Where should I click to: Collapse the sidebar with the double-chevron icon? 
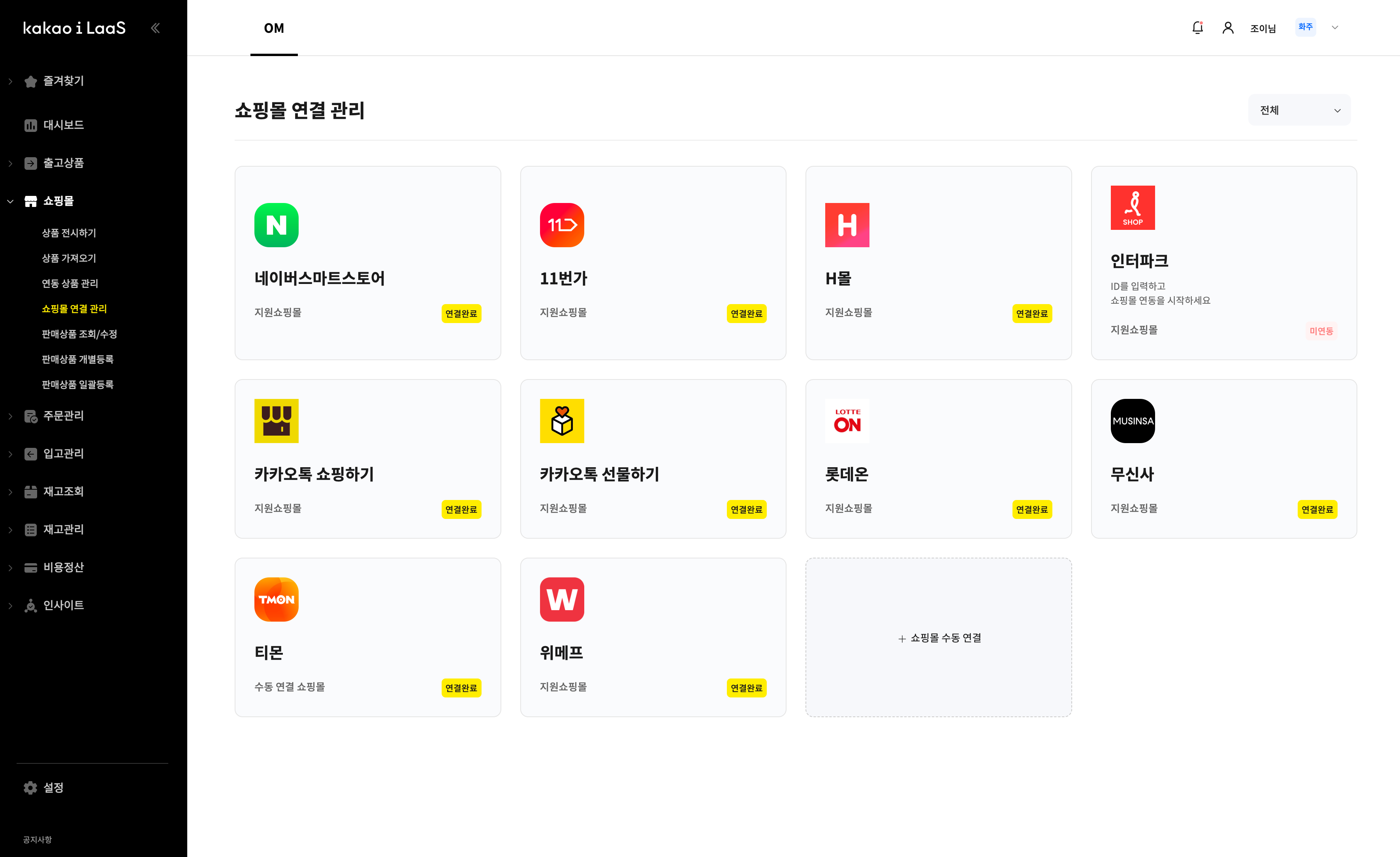(155, 28)
